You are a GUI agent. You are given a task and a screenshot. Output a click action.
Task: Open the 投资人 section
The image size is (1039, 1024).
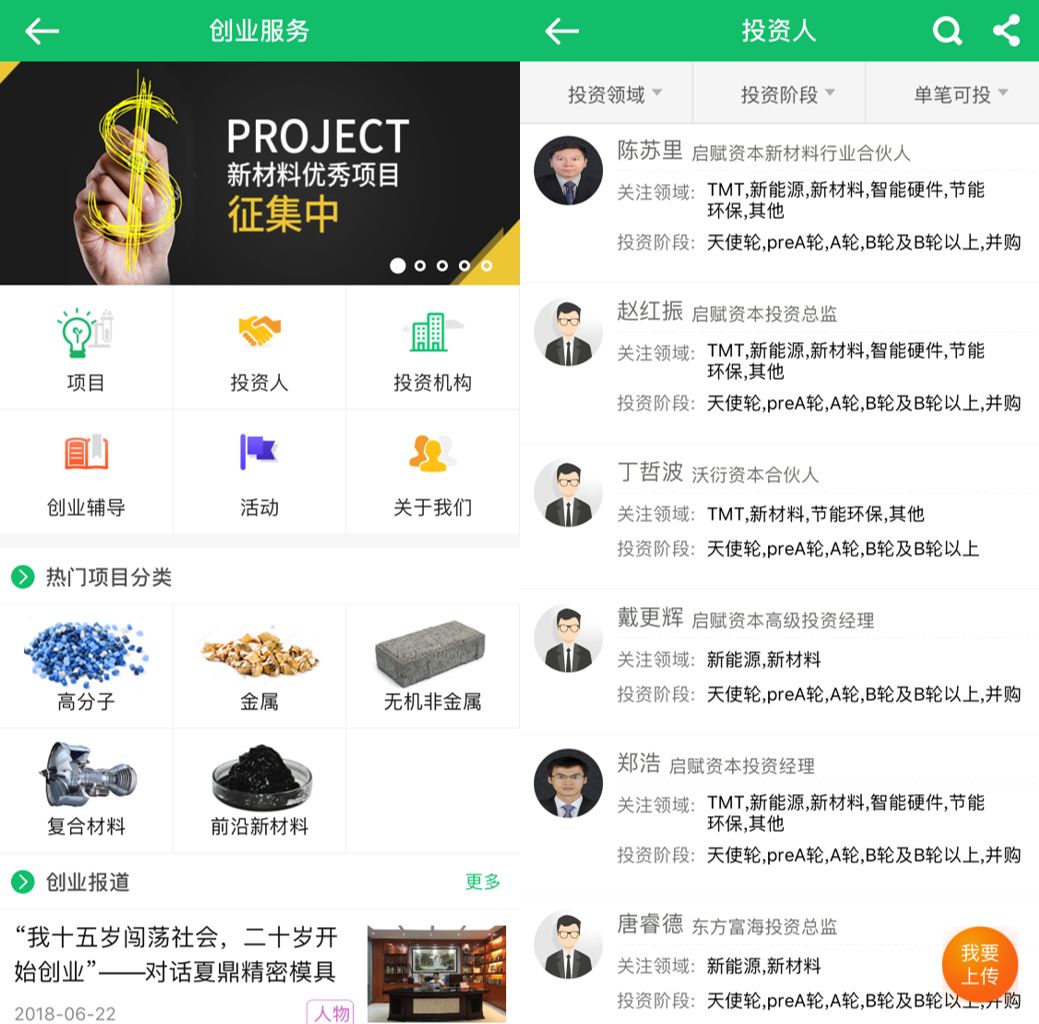click(x=259, y=350)
